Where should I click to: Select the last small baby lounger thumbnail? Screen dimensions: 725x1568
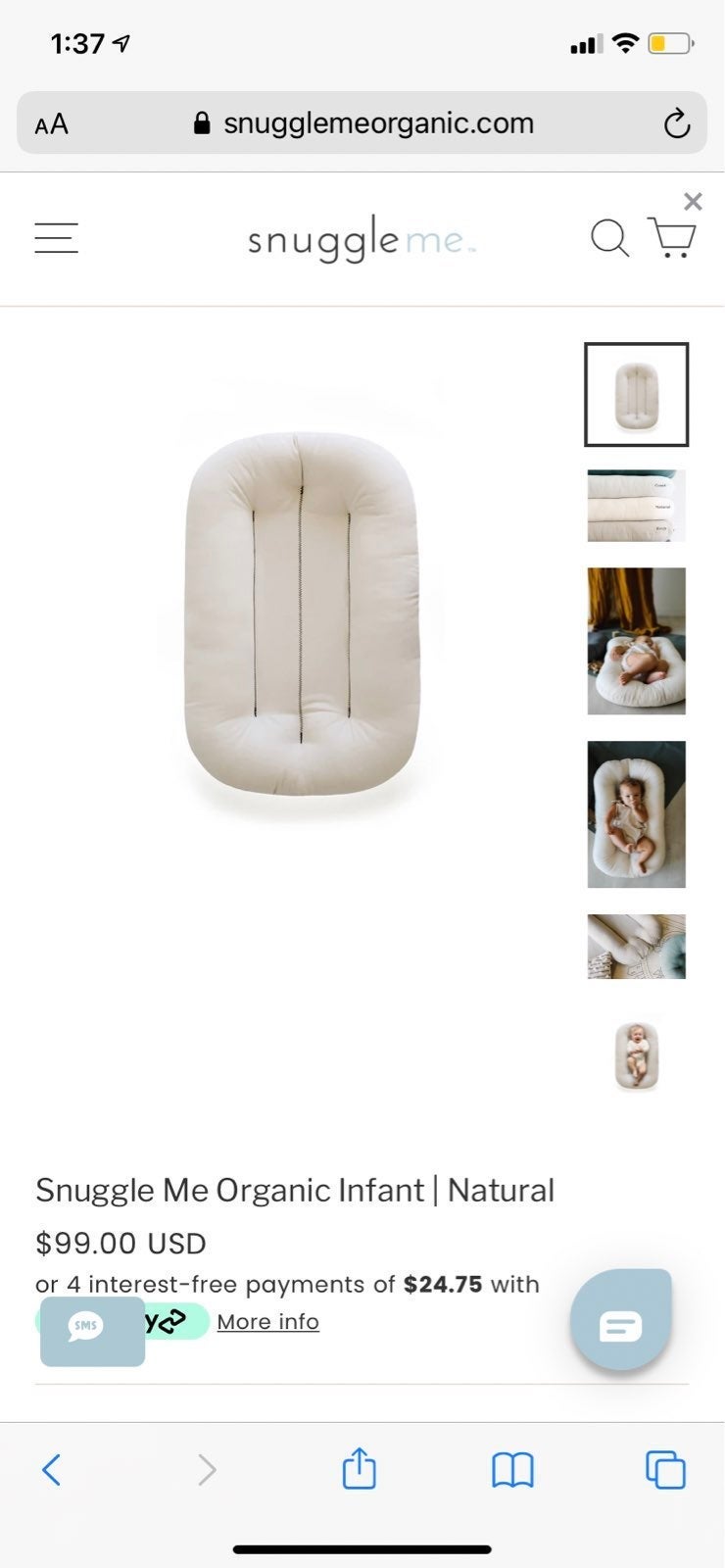coord(637,1055)
